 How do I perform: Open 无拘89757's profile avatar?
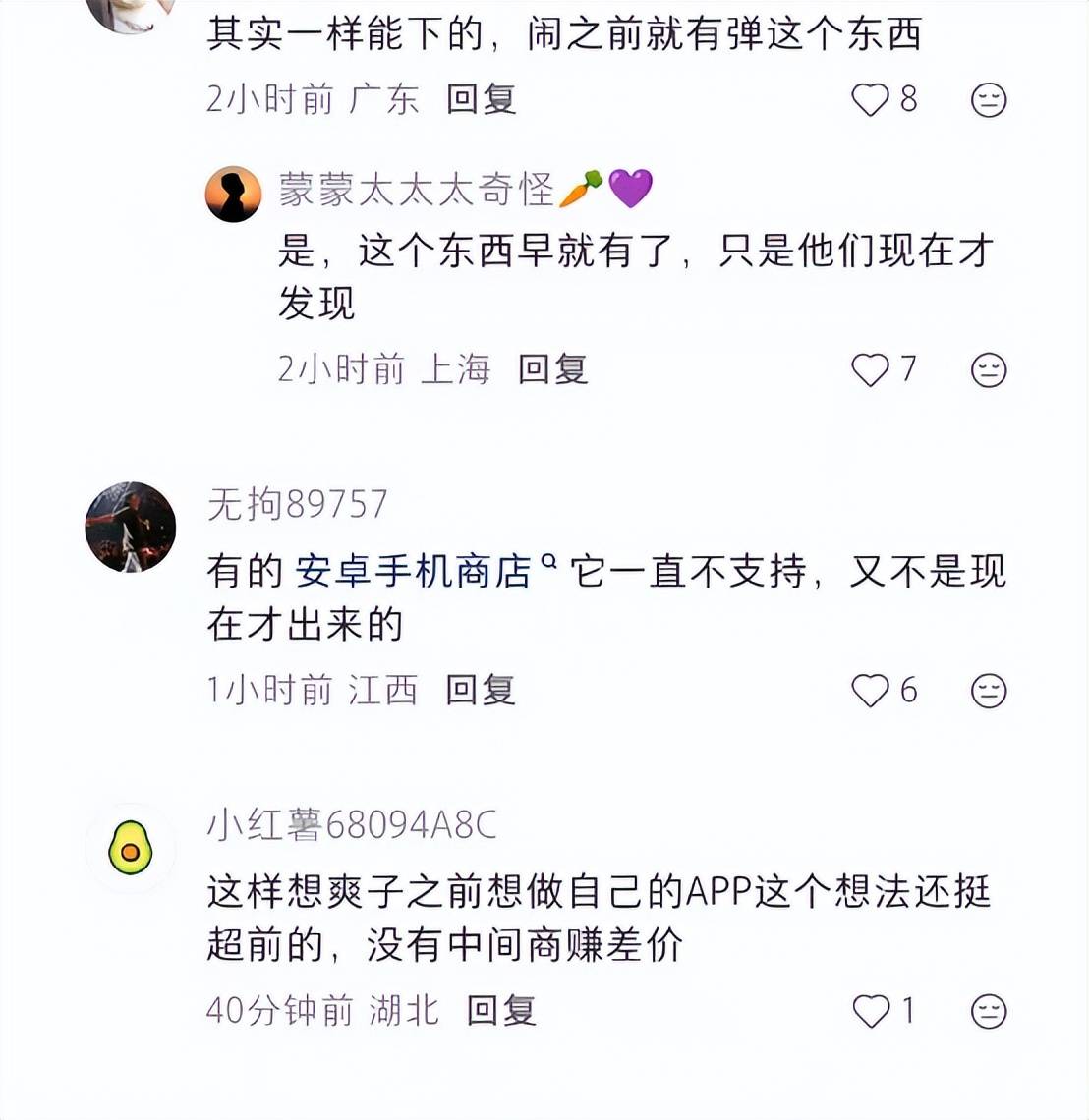tap(131, 527)
